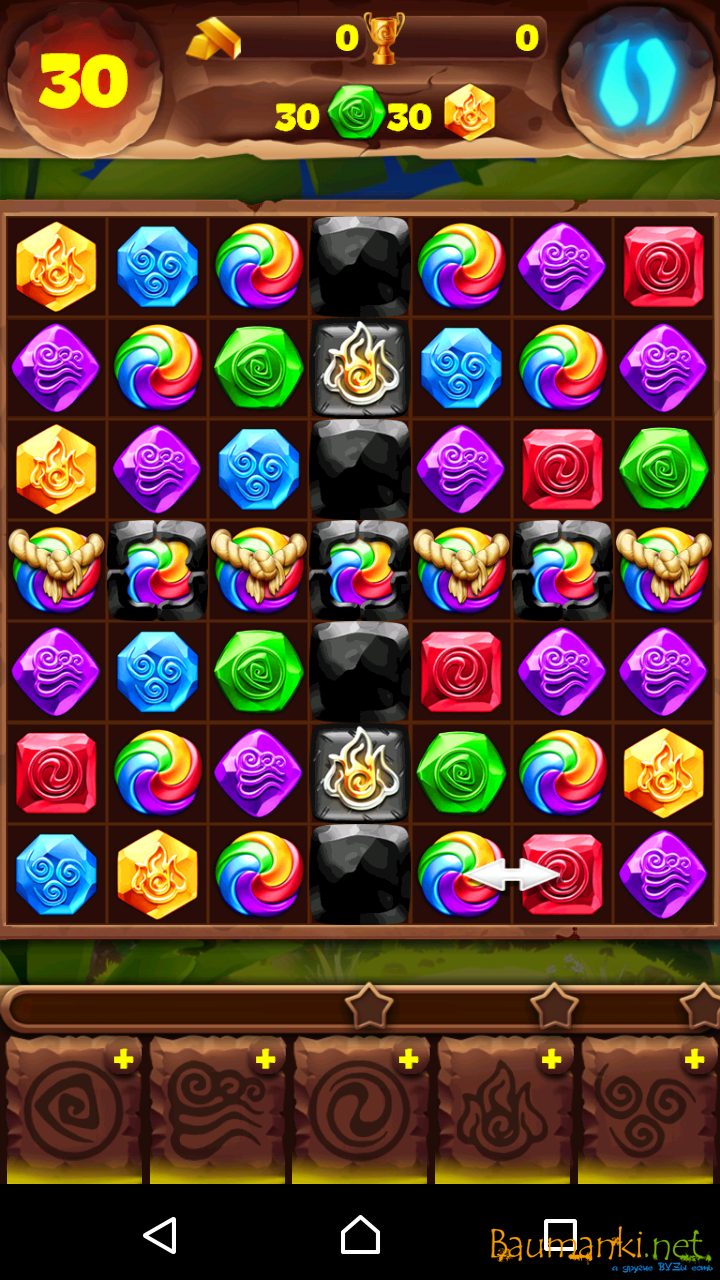Go back with the system back button
The height and width of the screenshot is (1280, 720).
tap(160, 1236)
